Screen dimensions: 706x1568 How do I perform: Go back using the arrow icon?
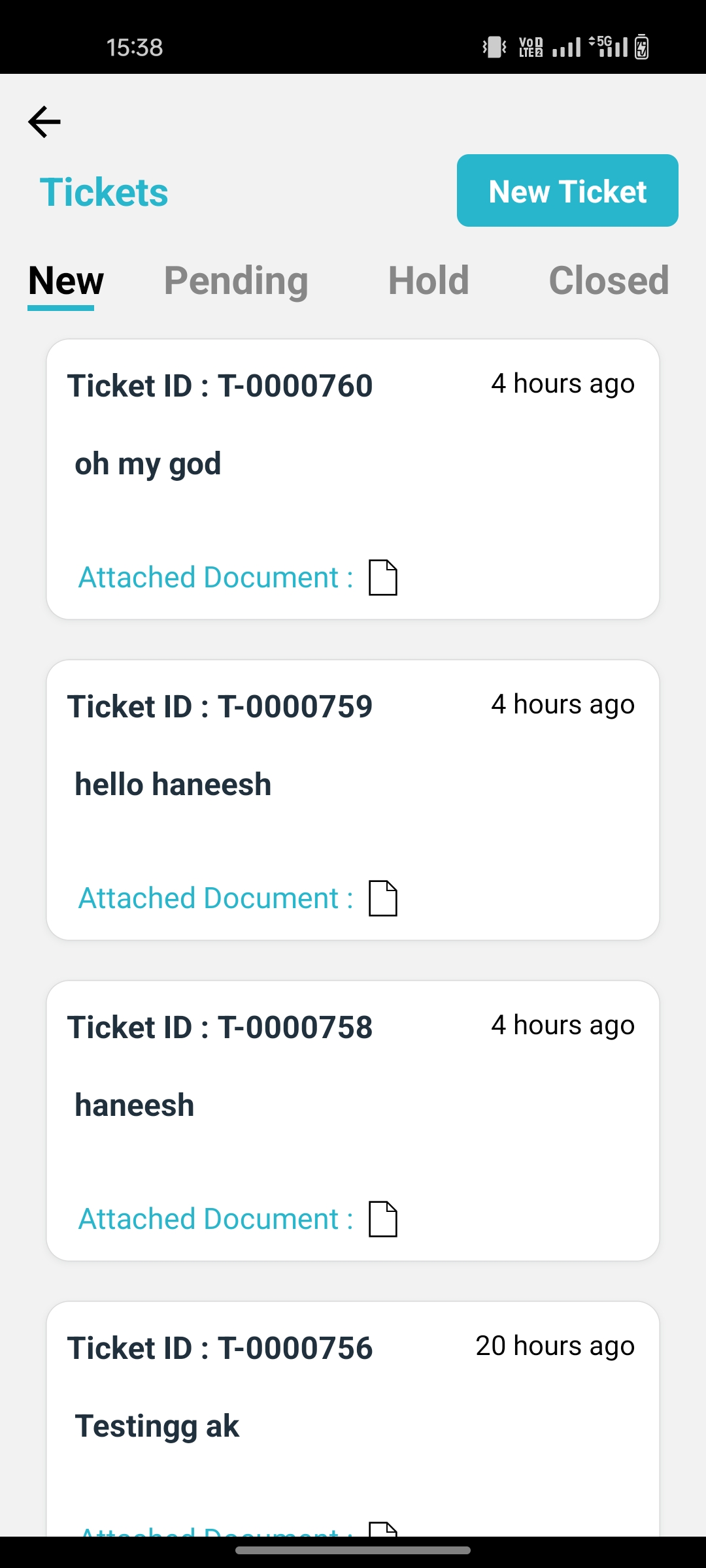44,122
